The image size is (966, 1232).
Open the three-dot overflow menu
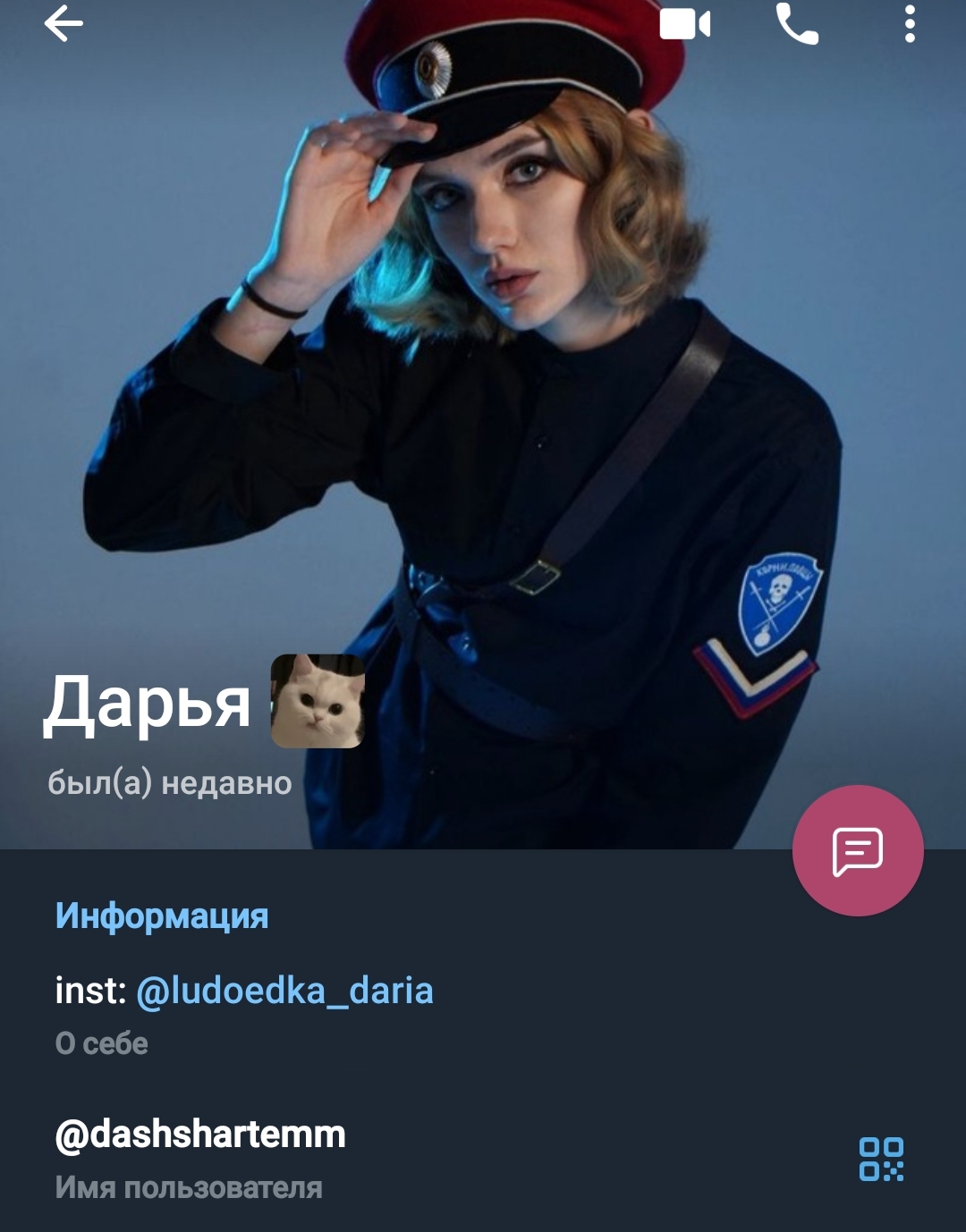pyautogui.click(x=910, y=24)
